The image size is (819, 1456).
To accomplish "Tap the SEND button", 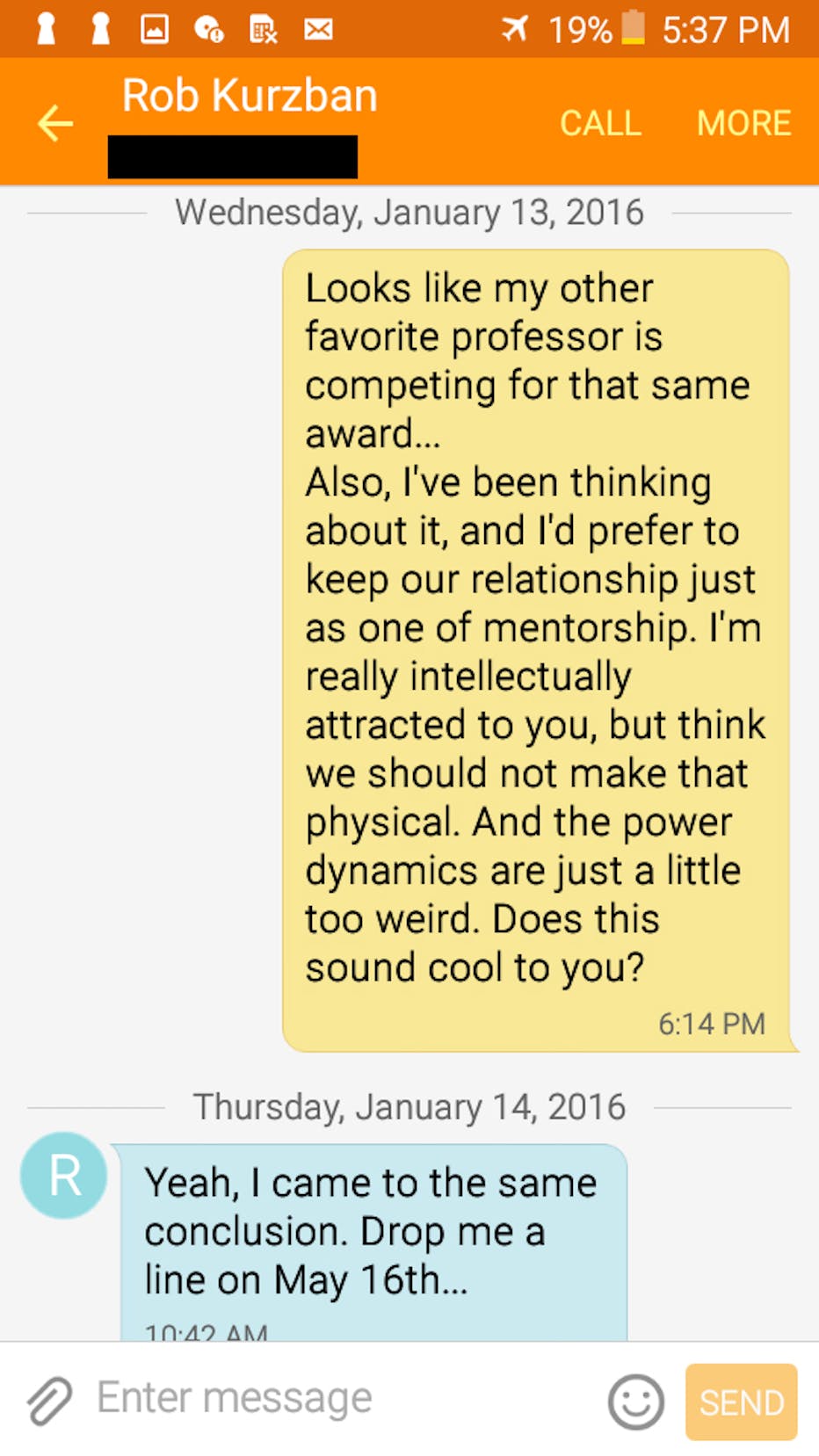I will coord(741,1402).
